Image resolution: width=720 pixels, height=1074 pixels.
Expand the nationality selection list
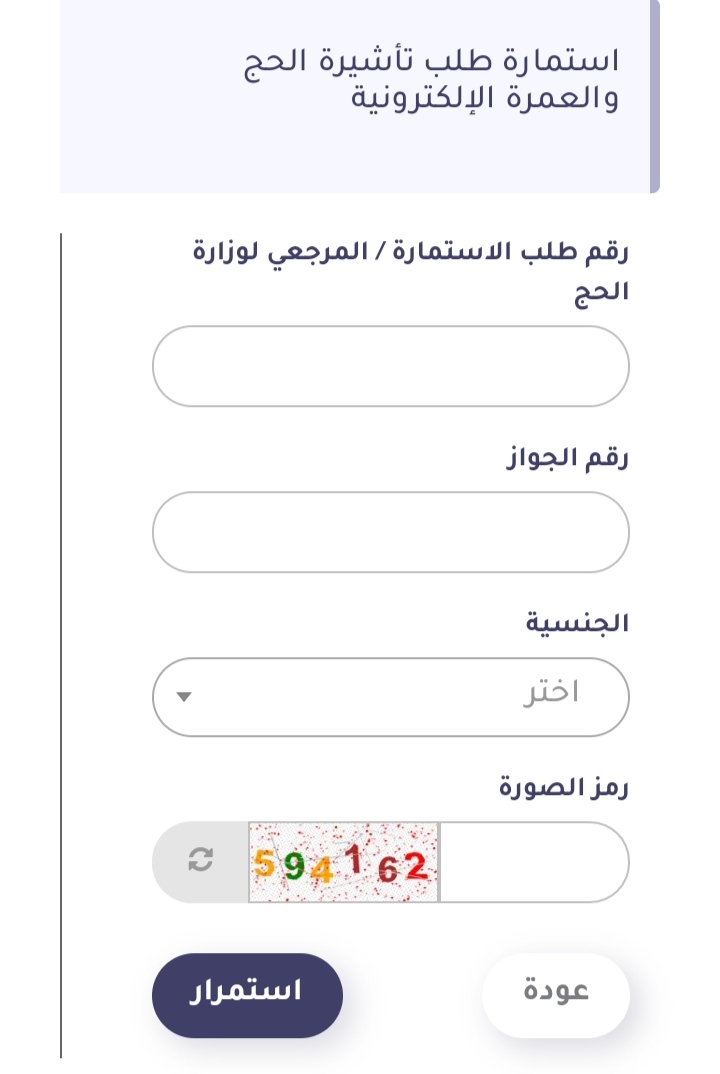[x=390, y=696]
